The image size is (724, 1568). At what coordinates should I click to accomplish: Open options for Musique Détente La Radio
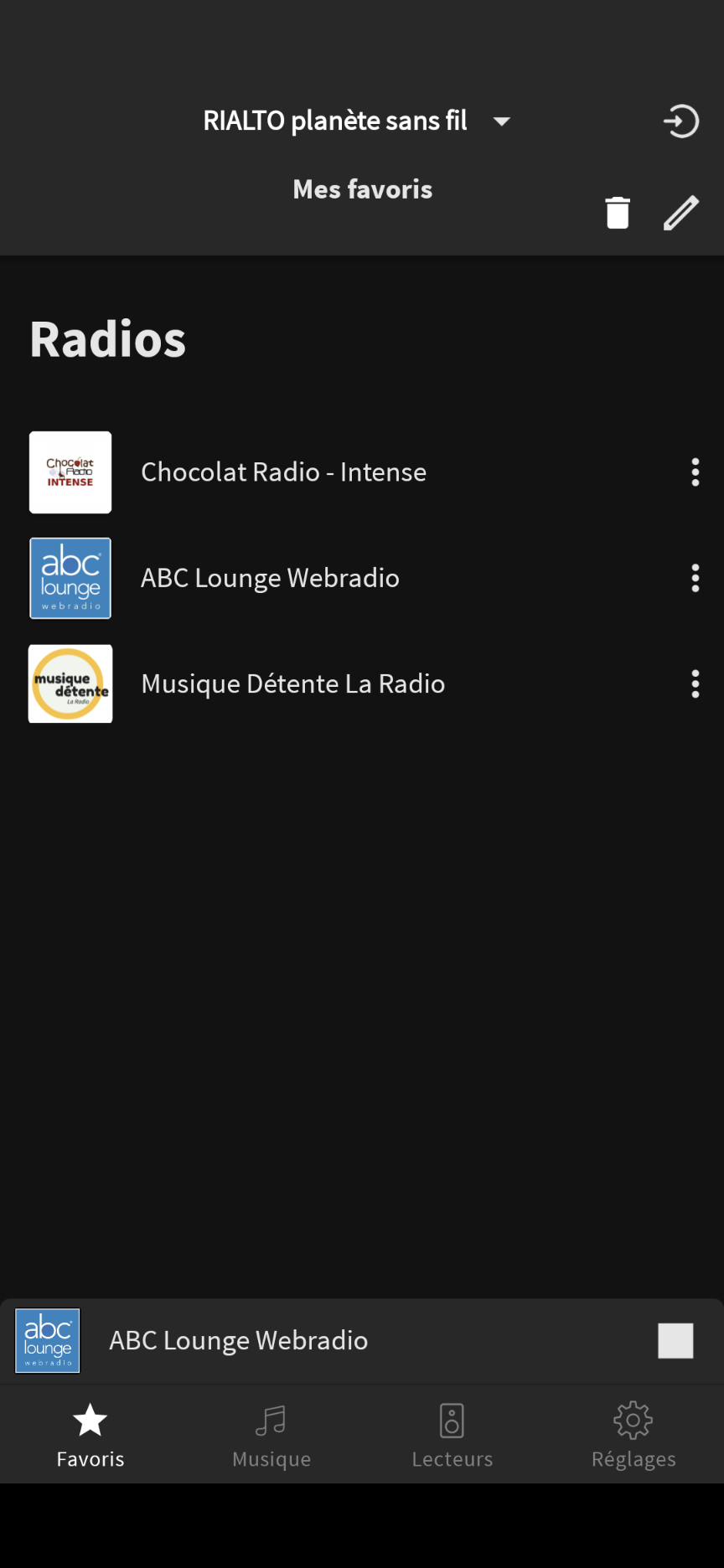coord(695,683)
